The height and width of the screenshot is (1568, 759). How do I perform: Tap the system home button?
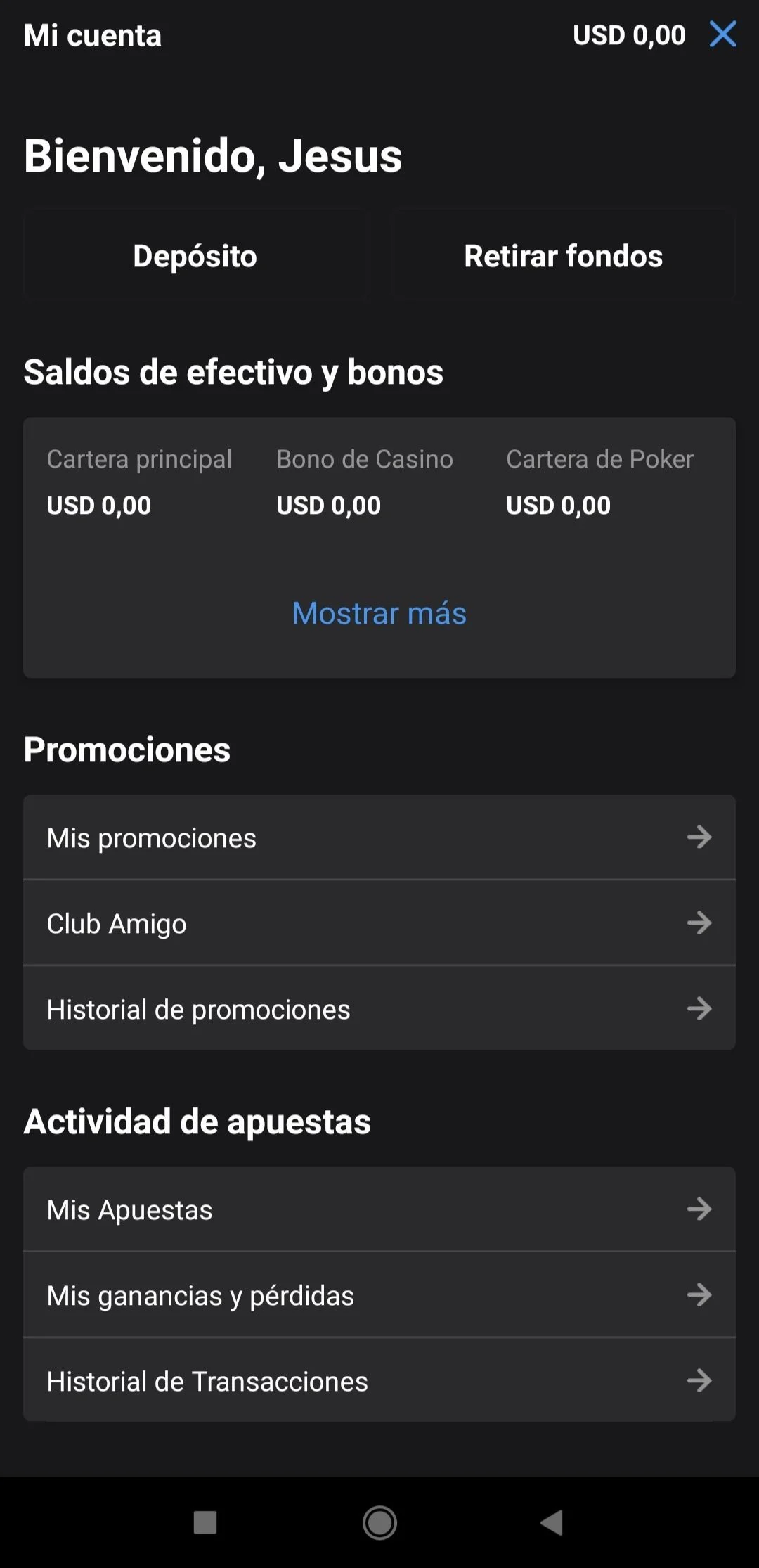(379, 1523)
